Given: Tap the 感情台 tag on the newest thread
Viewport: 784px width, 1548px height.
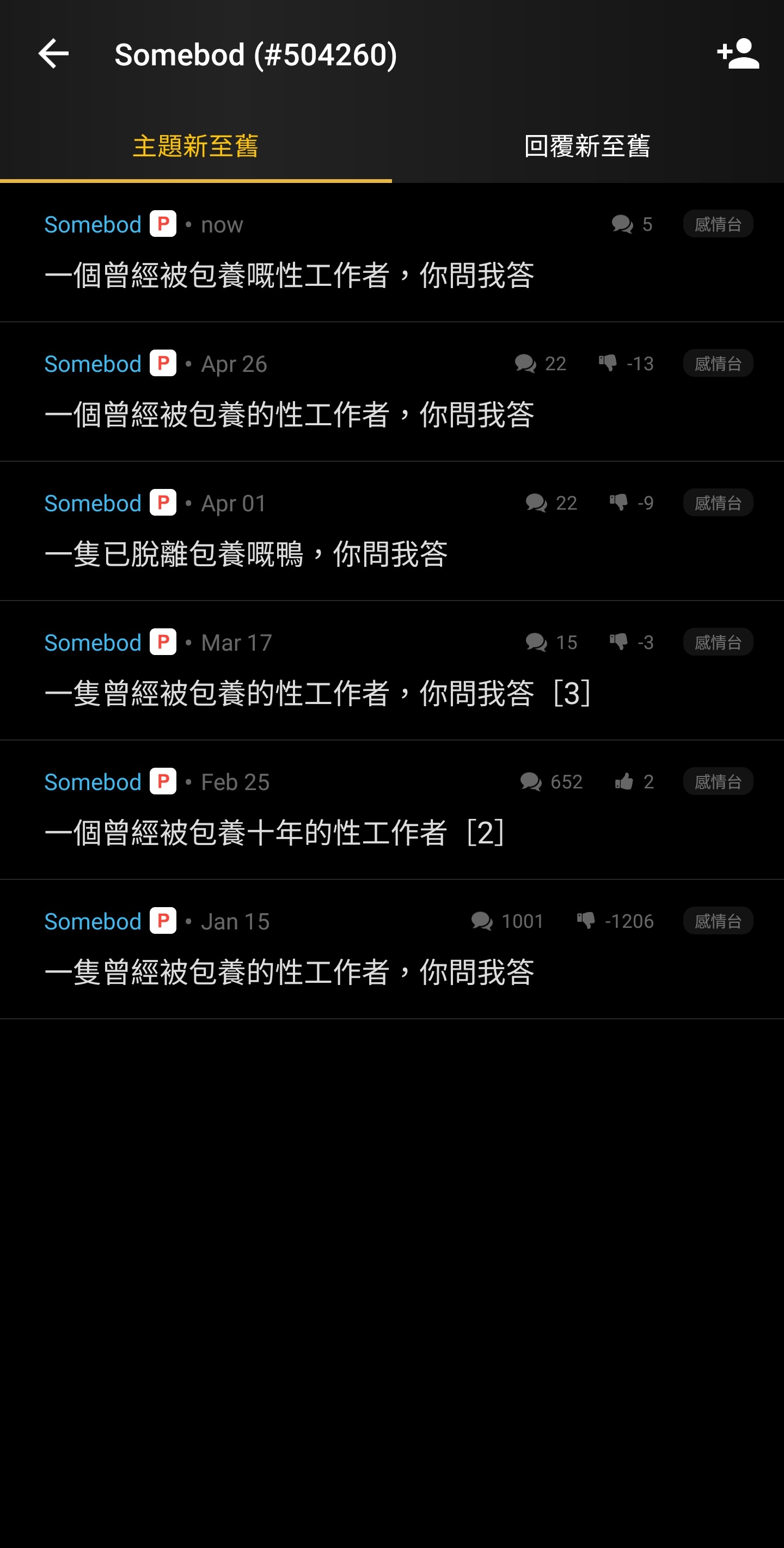Looking at the screenshot, I should [718, 224].
